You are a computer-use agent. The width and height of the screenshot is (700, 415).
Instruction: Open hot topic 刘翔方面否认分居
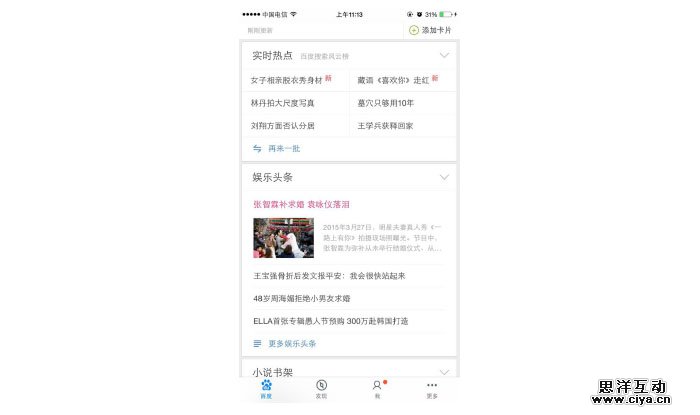(x=283, y=126)
